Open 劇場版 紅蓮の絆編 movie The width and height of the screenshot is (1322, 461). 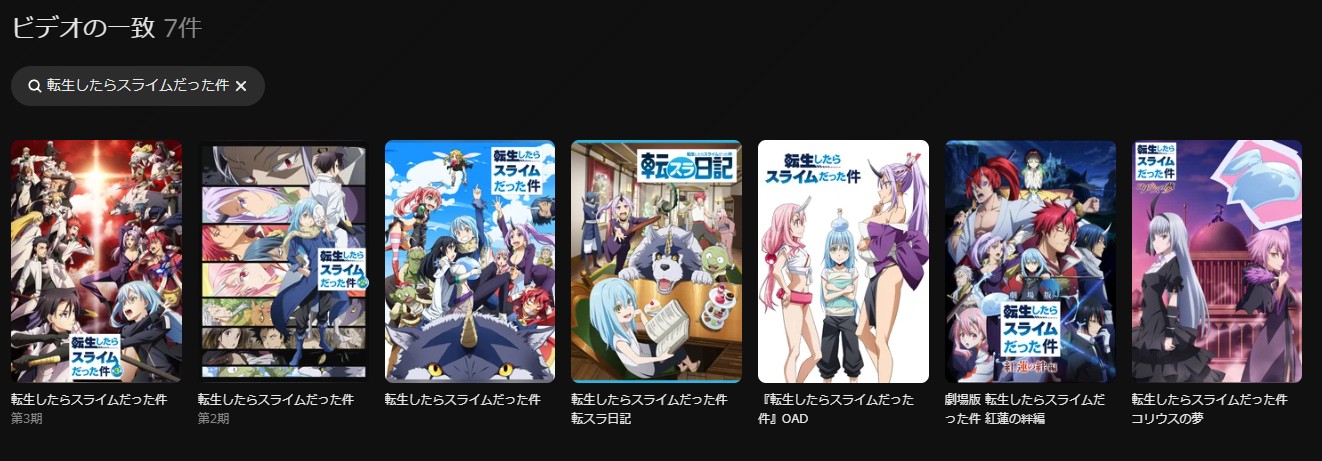click(x=1030, y=261)
